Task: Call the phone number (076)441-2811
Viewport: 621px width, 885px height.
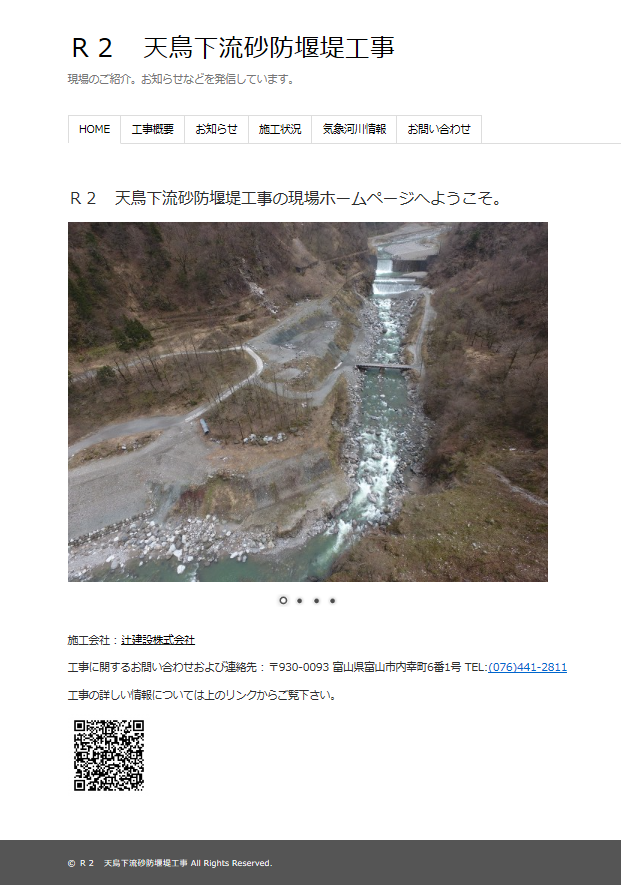Action: click(x=527, y=667)
